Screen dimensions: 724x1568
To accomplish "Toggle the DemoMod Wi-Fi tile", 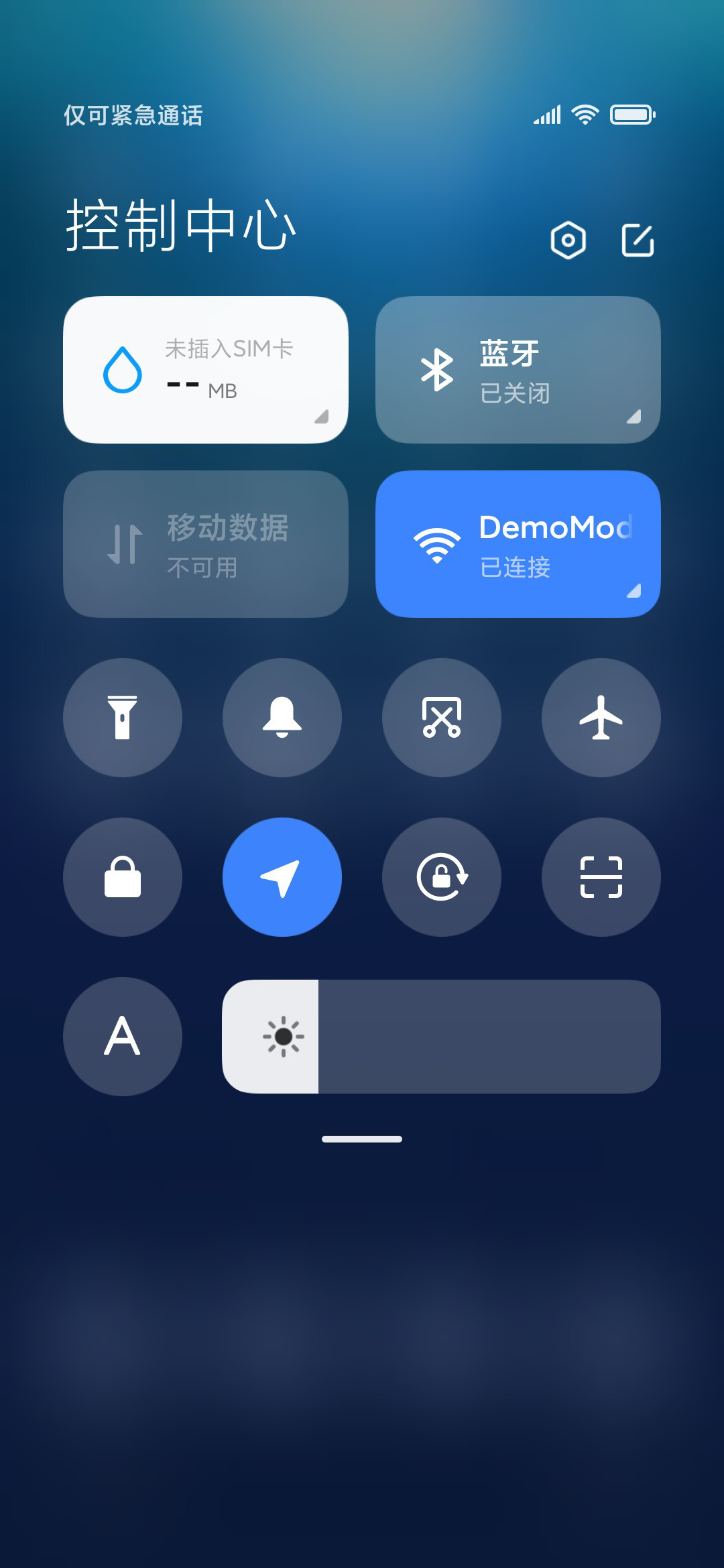I will click(518, 544).
